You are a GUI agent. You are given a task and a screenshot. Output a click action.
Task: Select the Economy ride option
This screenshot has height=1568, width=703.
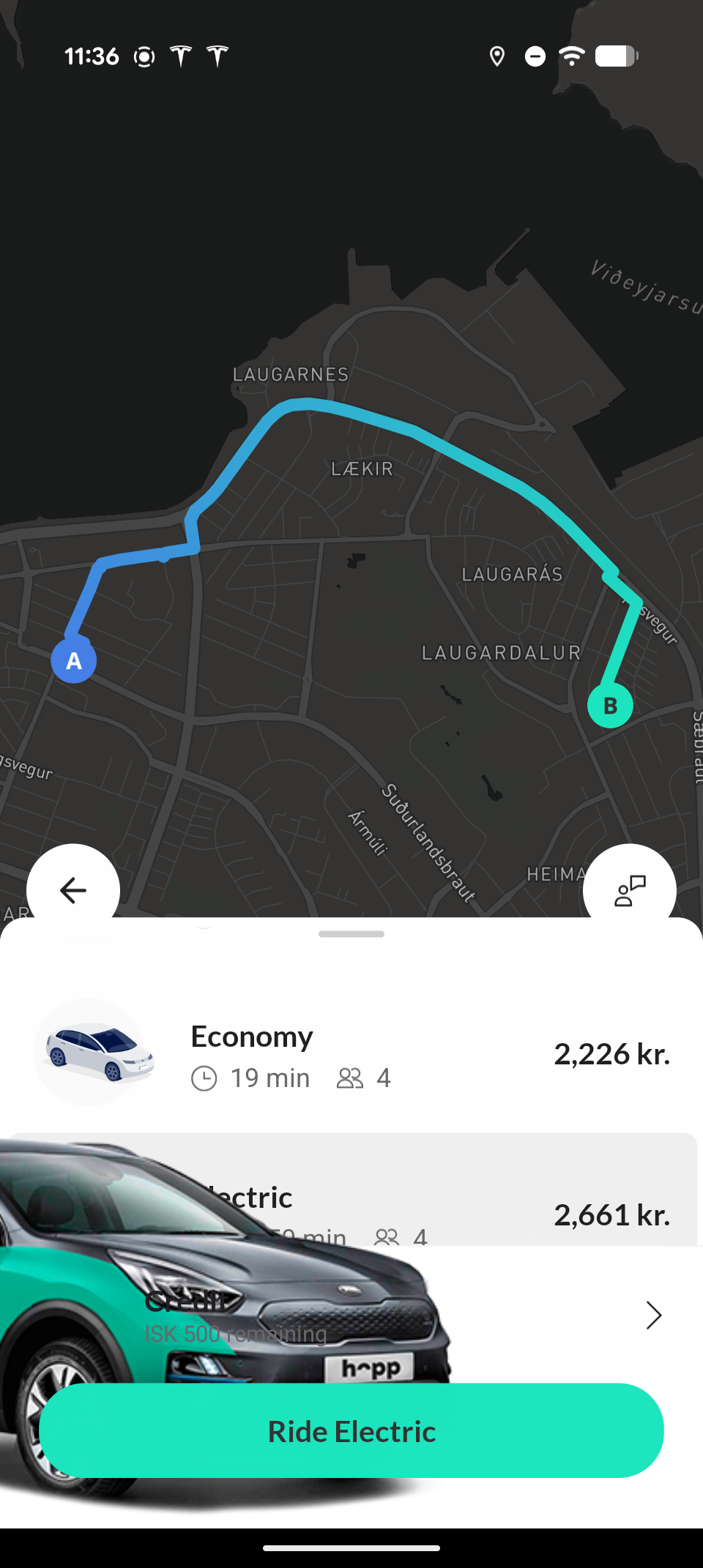[351, 1053]
